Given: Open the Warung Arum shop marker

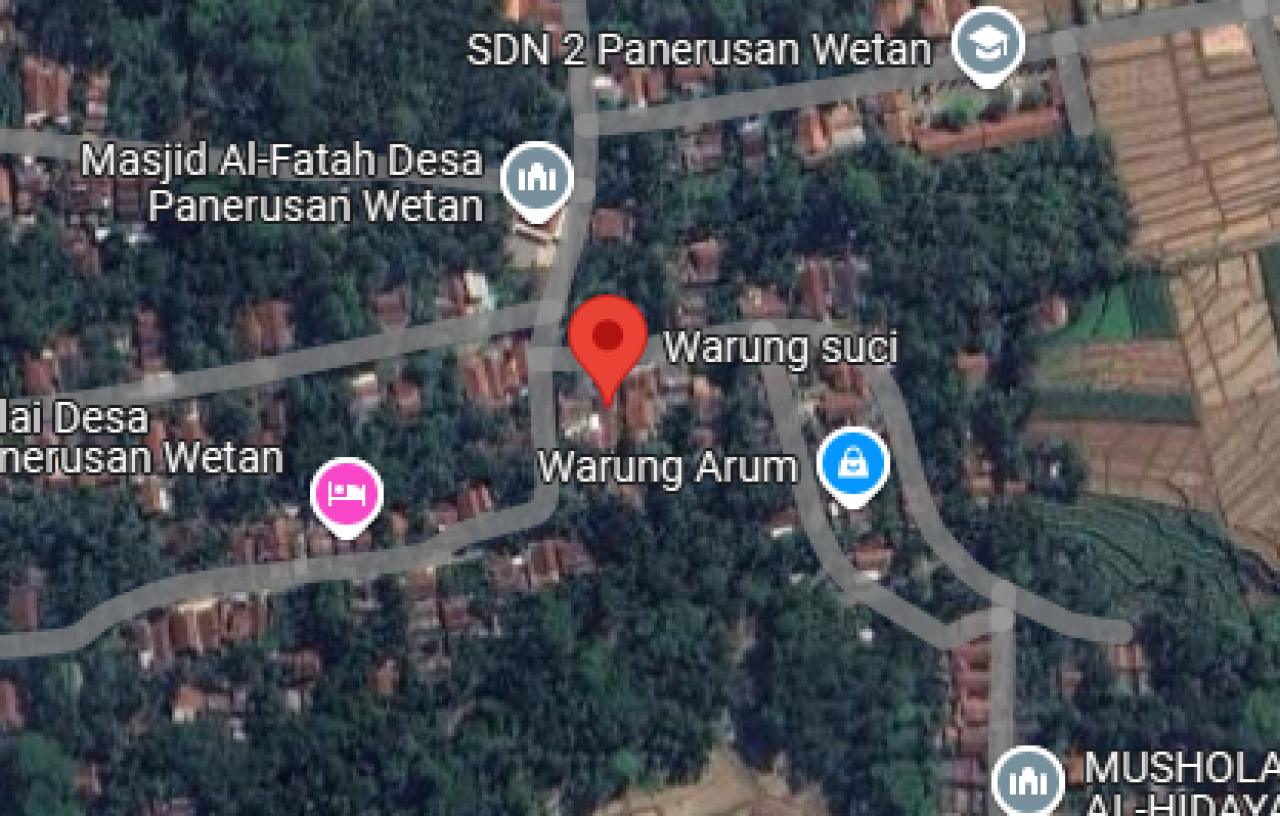Looking at the screenshot, I should 852,464.
